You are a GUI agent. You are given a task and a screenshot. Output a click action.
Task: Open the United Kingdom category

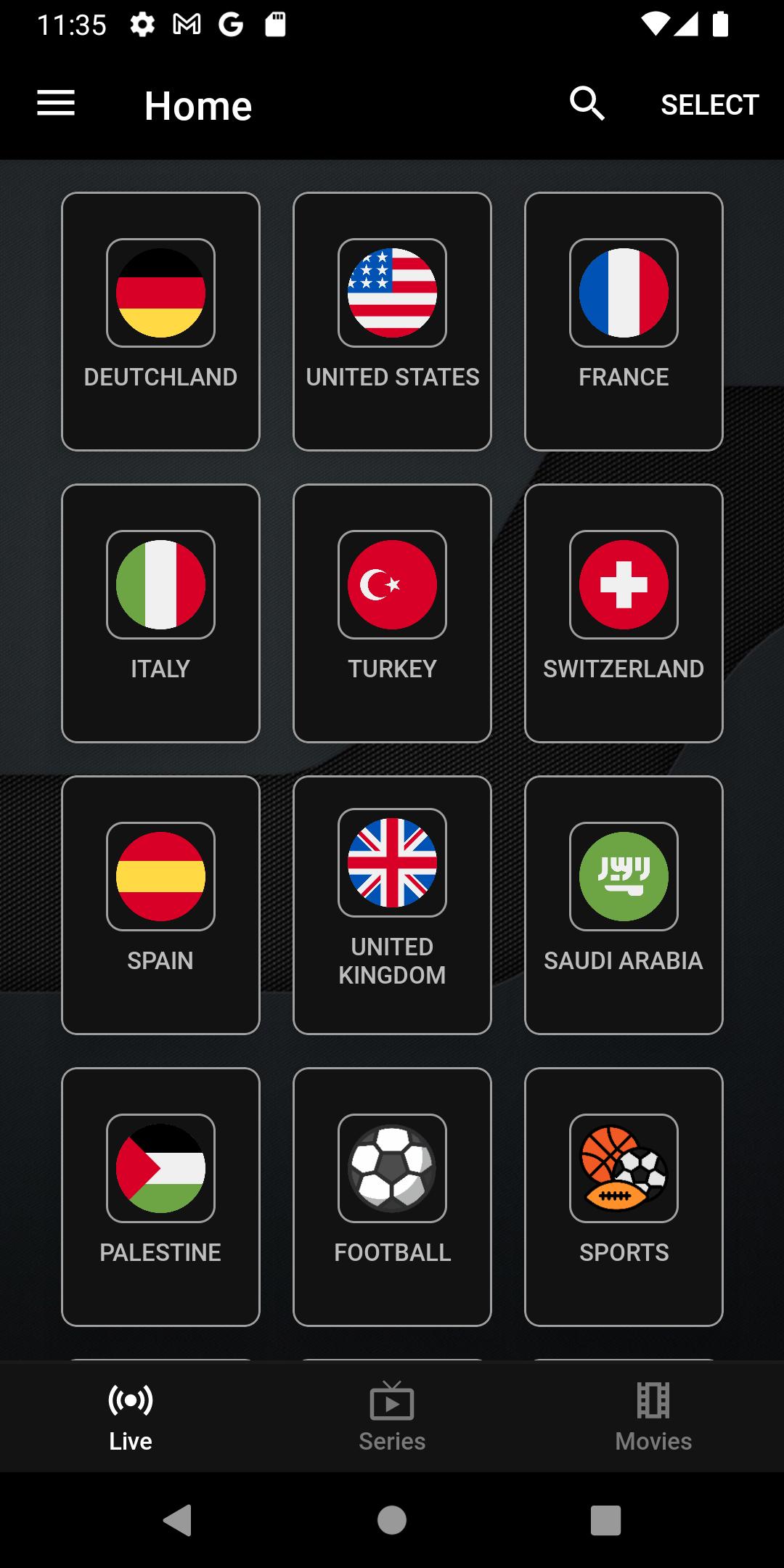[392, 905]
